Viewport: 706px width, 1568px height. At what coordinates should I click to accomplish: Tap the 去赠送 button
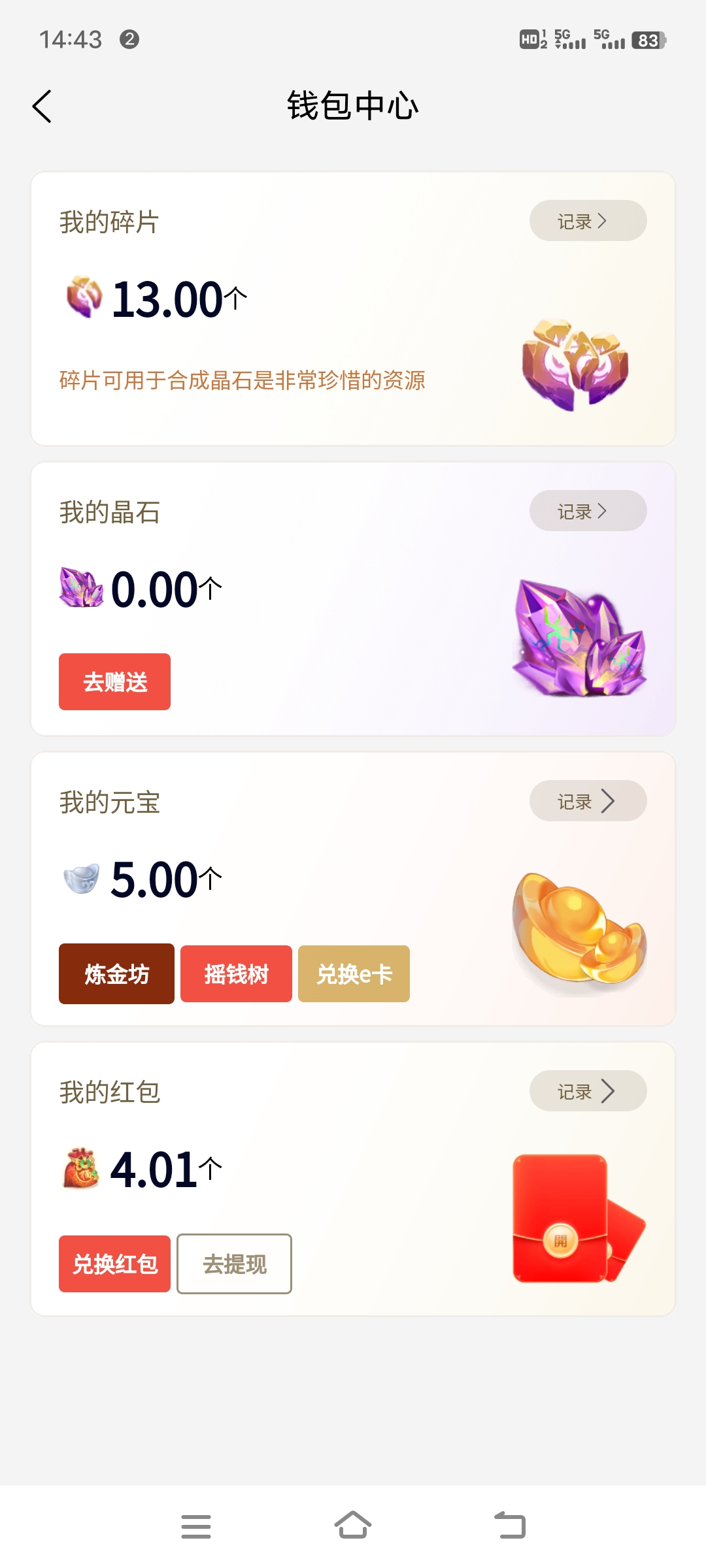pyautogui.click(x=114, y=682)
